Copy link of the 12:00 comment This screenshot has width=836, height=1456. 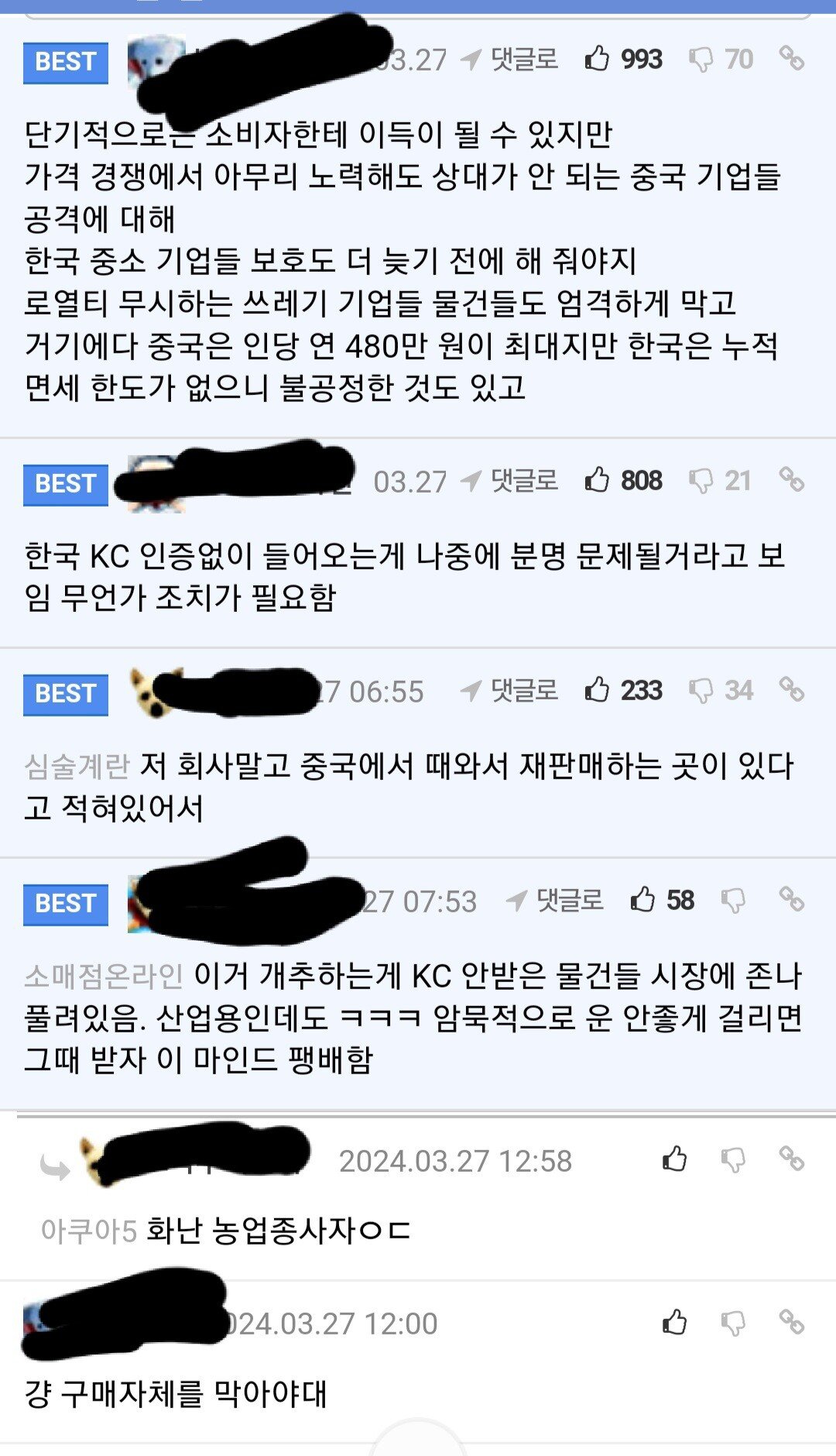791,1321
